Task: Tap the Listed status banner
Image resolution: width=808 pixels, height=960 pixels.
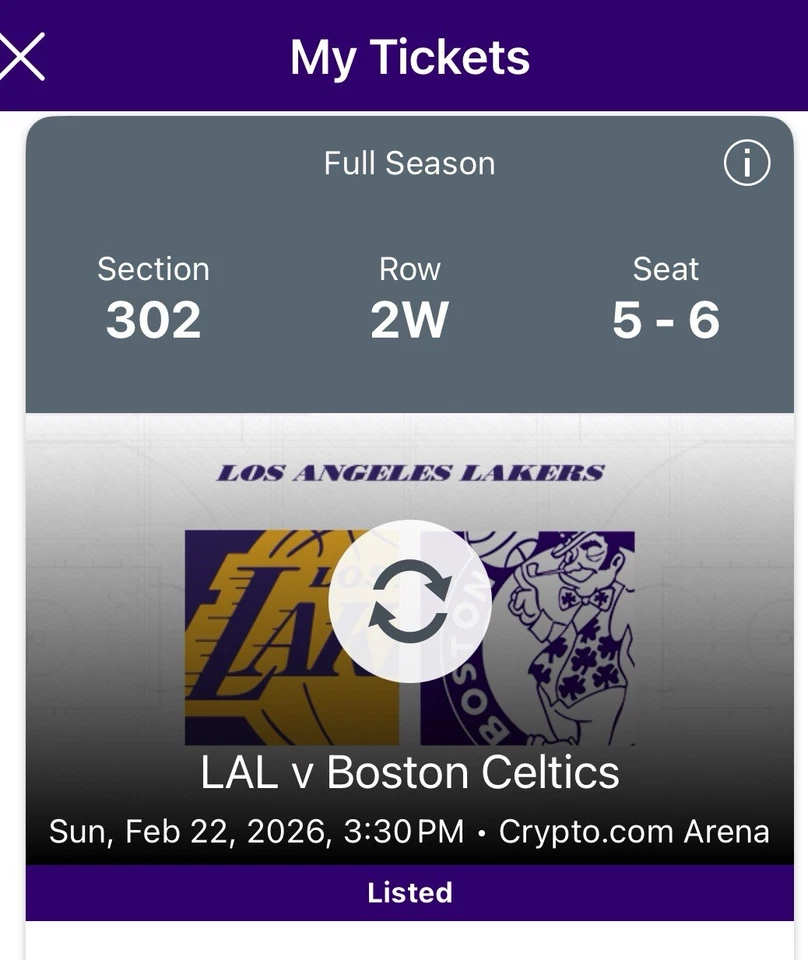Action: [x=408, y=893]
